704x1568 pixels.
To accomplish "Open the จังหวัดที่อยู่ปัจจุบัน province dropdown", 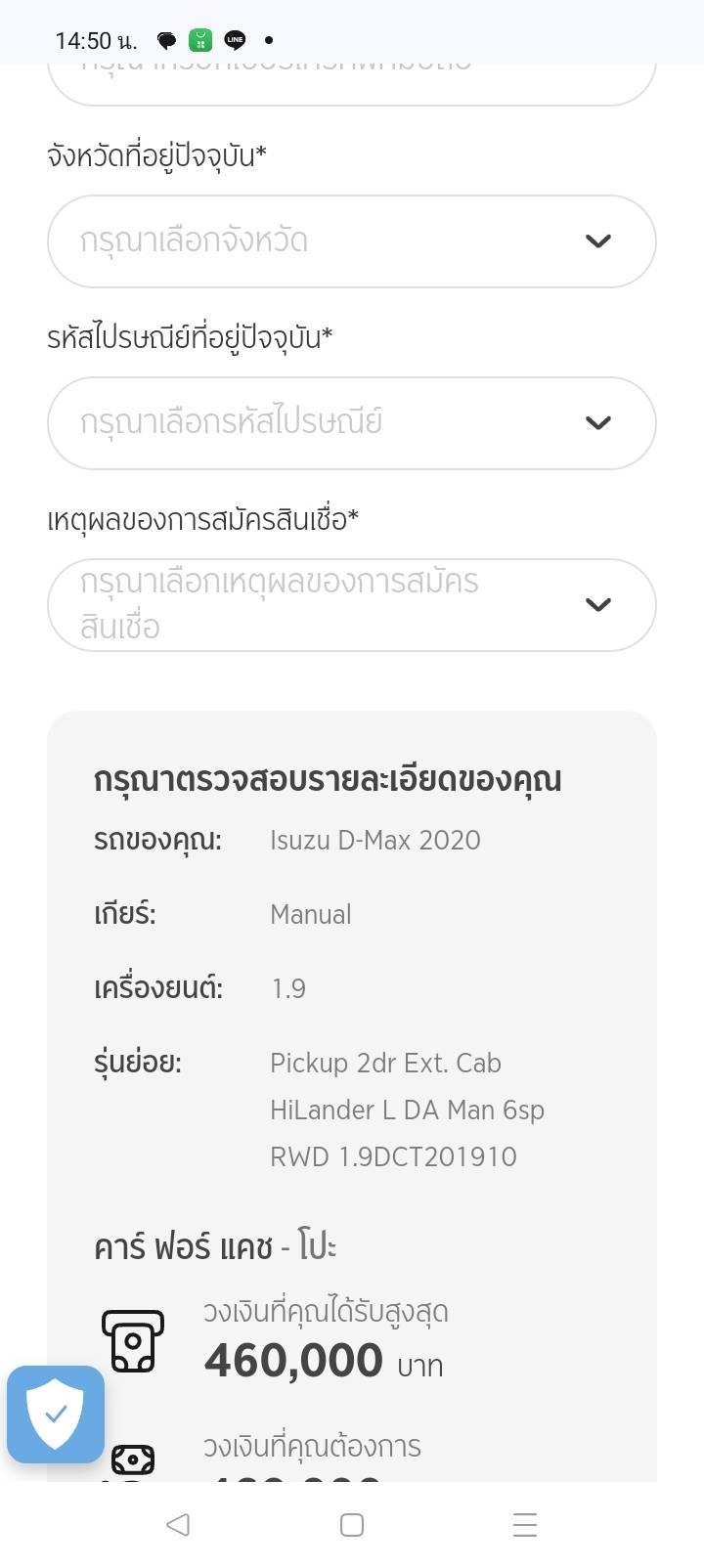I will coord(351,241).
